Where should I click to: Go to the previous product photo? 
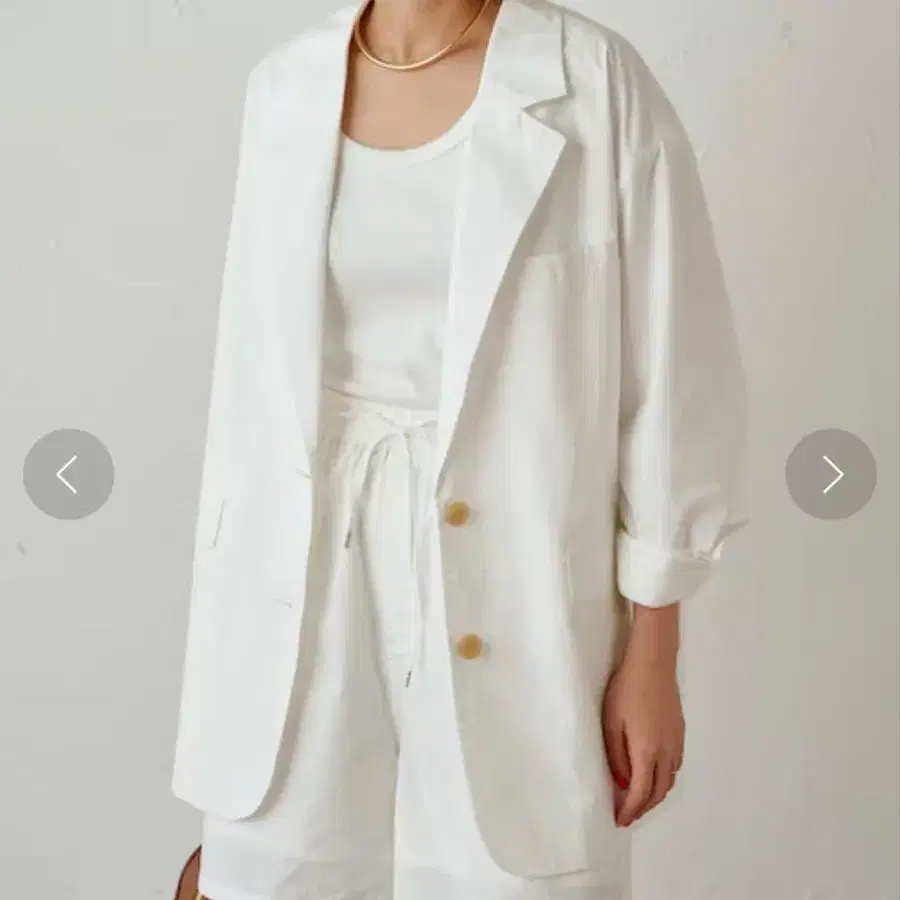pyautogui.click(x=68, y=474)
